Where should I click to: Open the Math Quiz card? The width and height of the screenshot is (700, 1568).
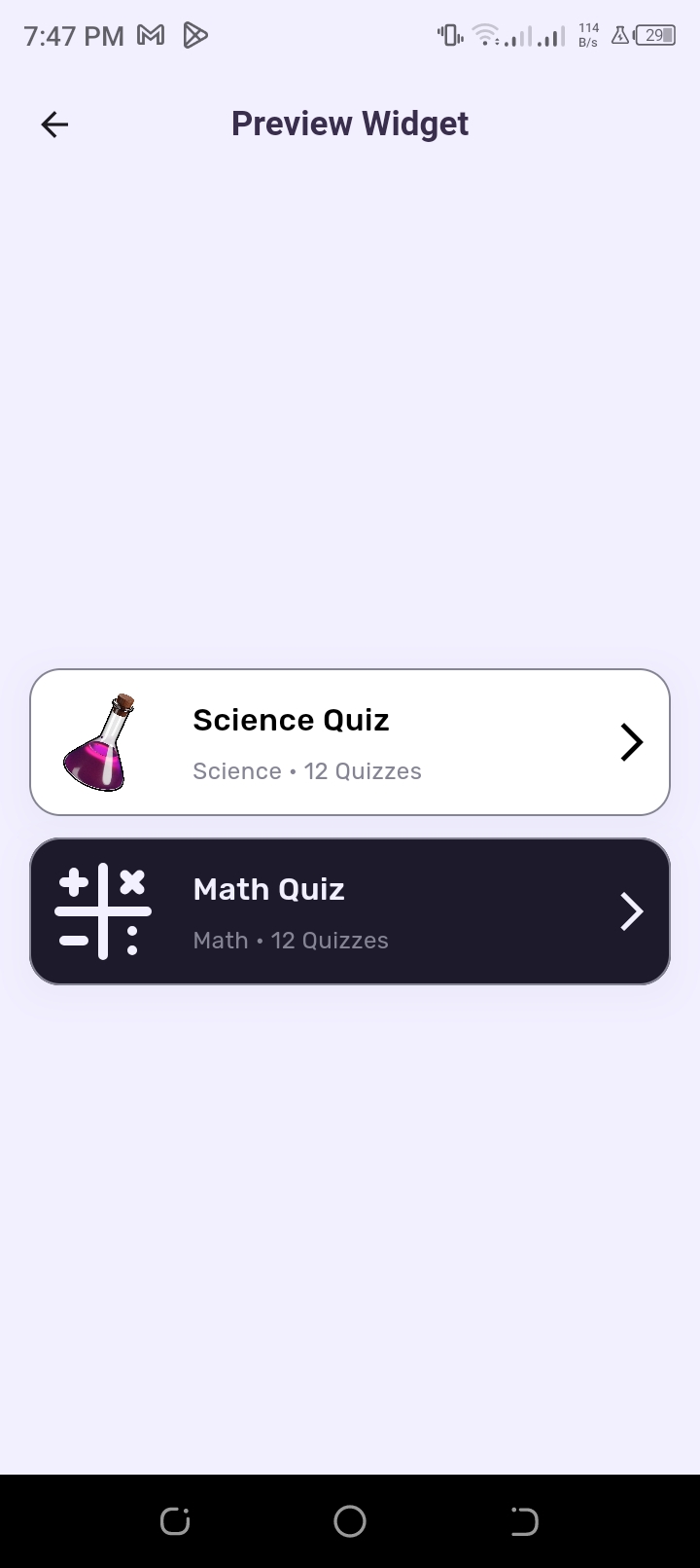click(350, 911)
